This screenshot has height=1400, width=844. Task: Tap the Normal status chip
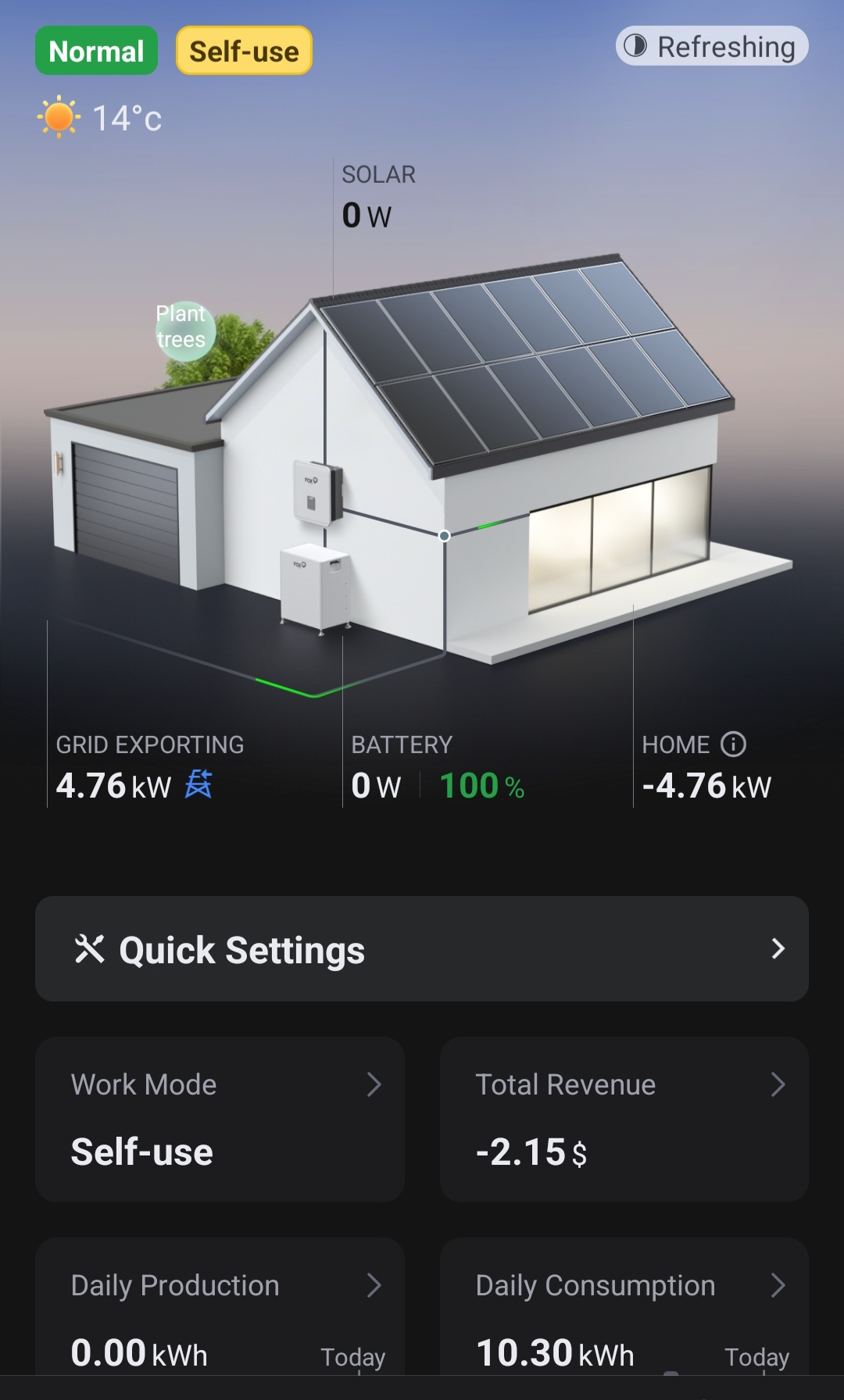tap(96, 51)
